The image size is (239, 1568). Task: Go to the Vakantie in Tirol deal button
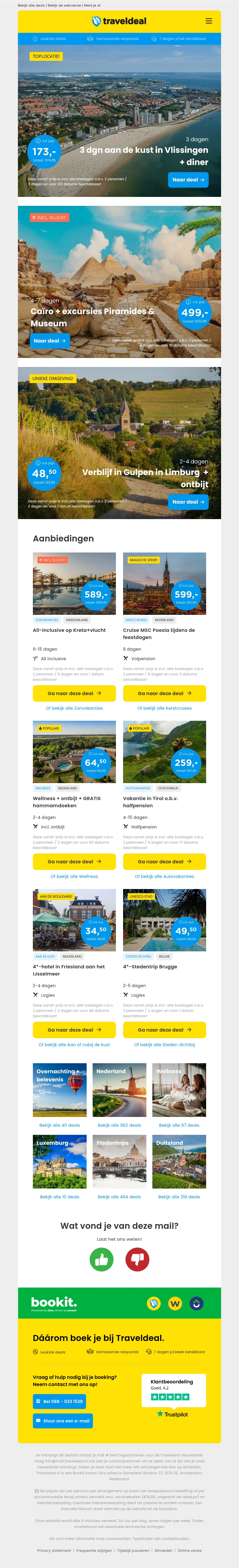164,861
